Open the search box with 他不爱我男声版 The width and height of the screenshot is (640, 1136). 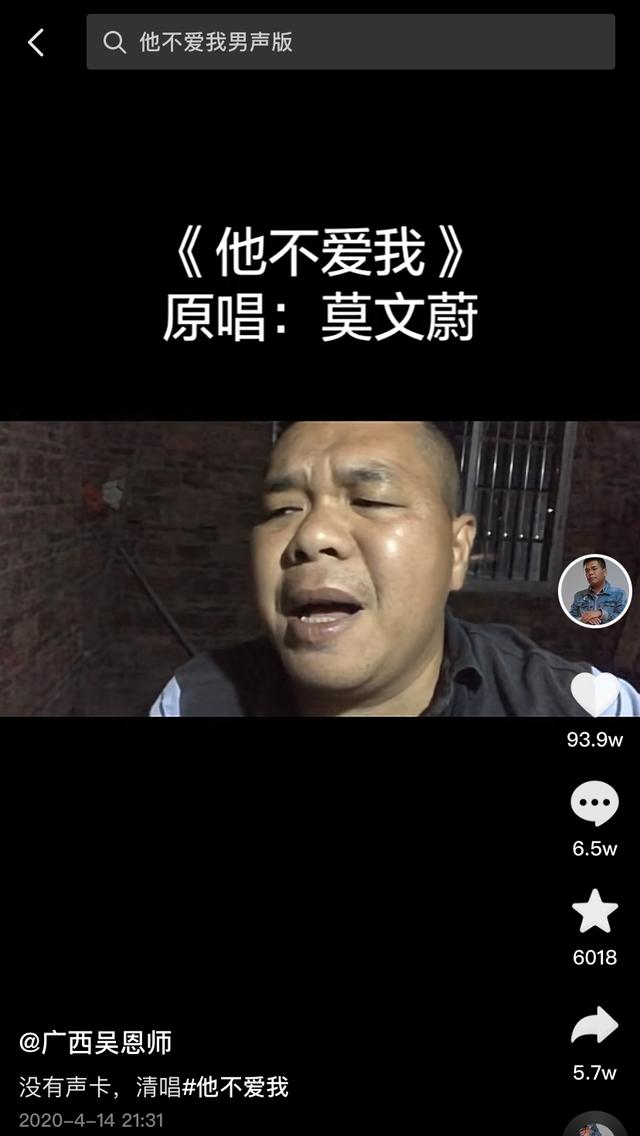click(x=350, y=42)
